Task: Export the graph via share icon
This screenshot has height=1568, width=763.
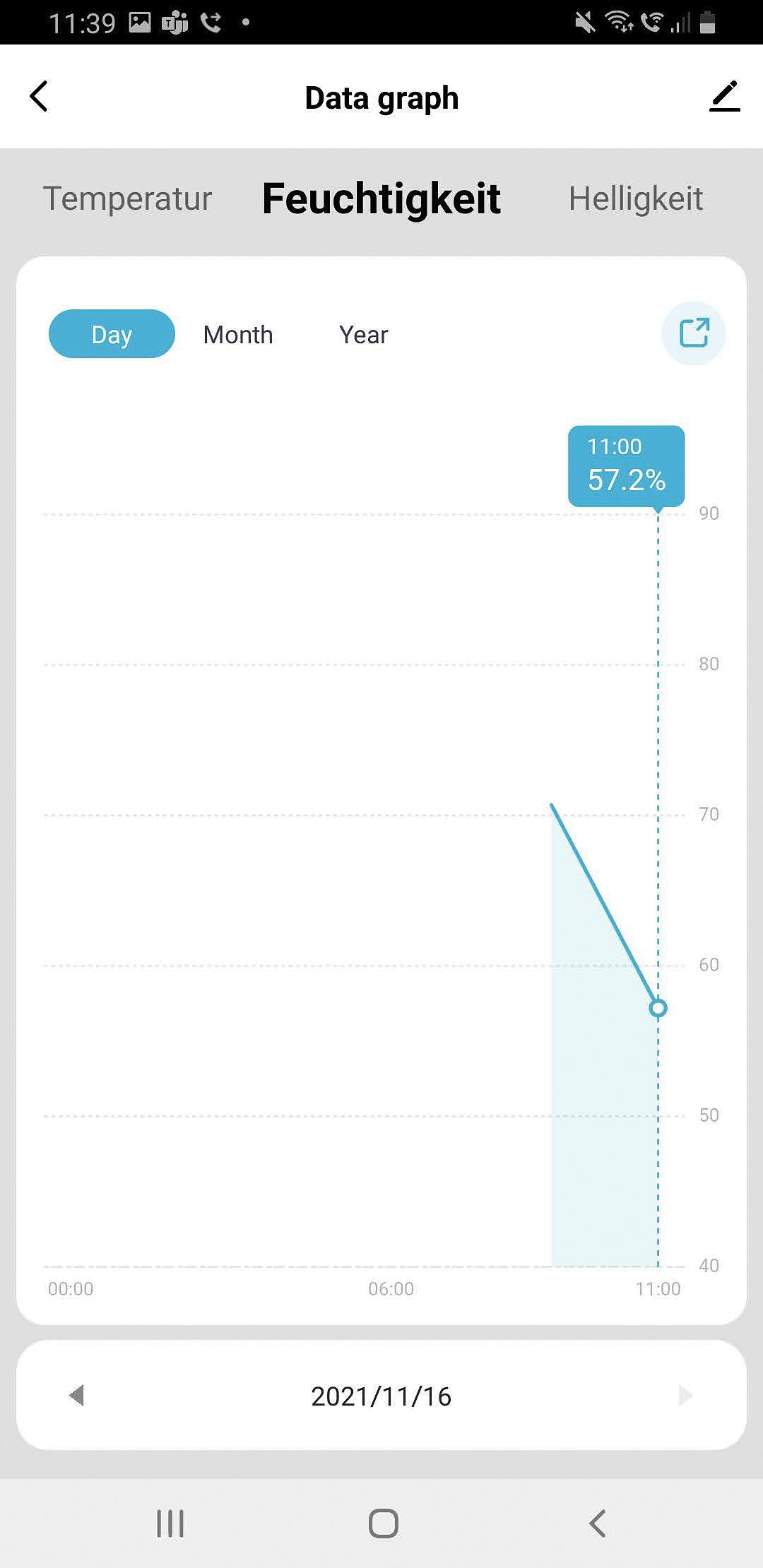Action: (693, 333)
